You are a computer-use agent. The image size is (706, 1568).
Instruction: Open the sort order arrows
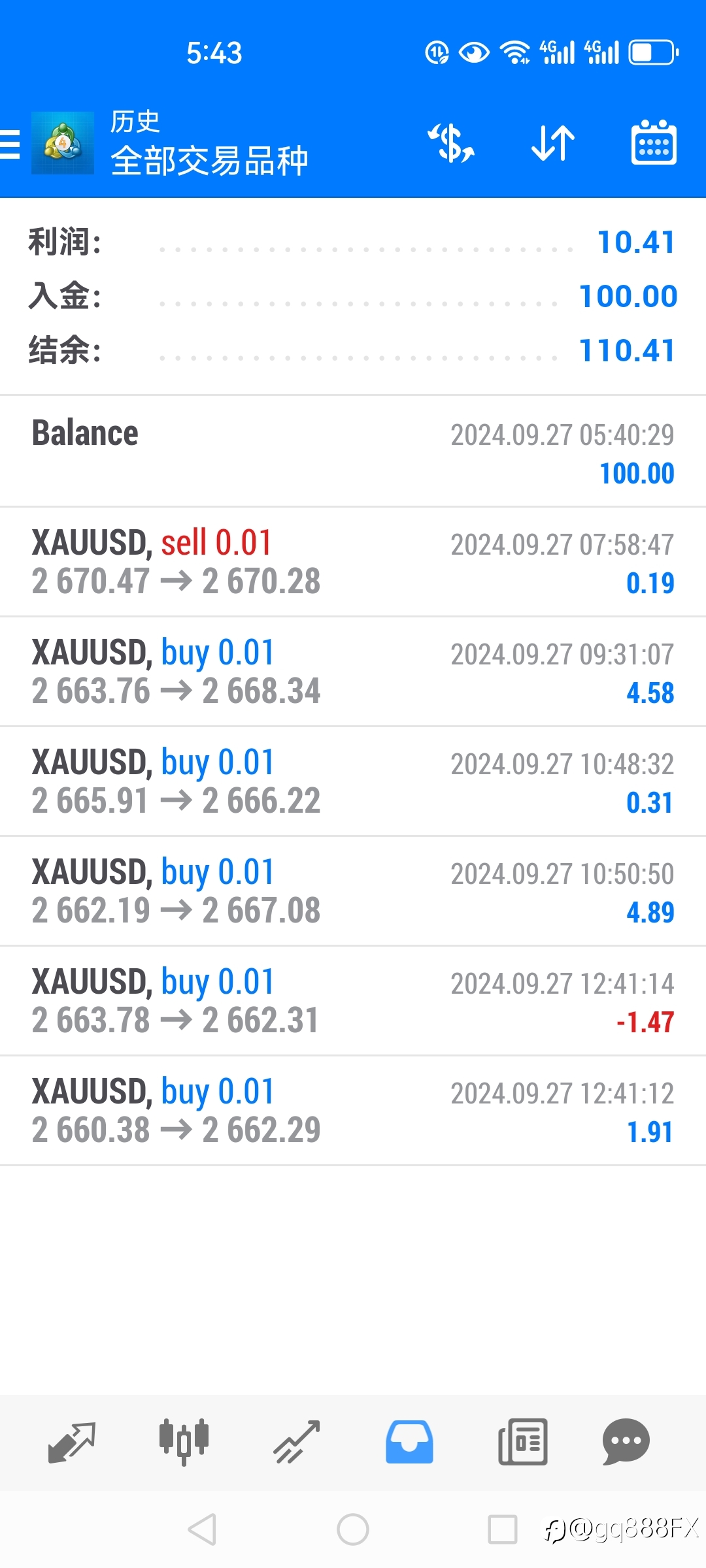[553, 143]
